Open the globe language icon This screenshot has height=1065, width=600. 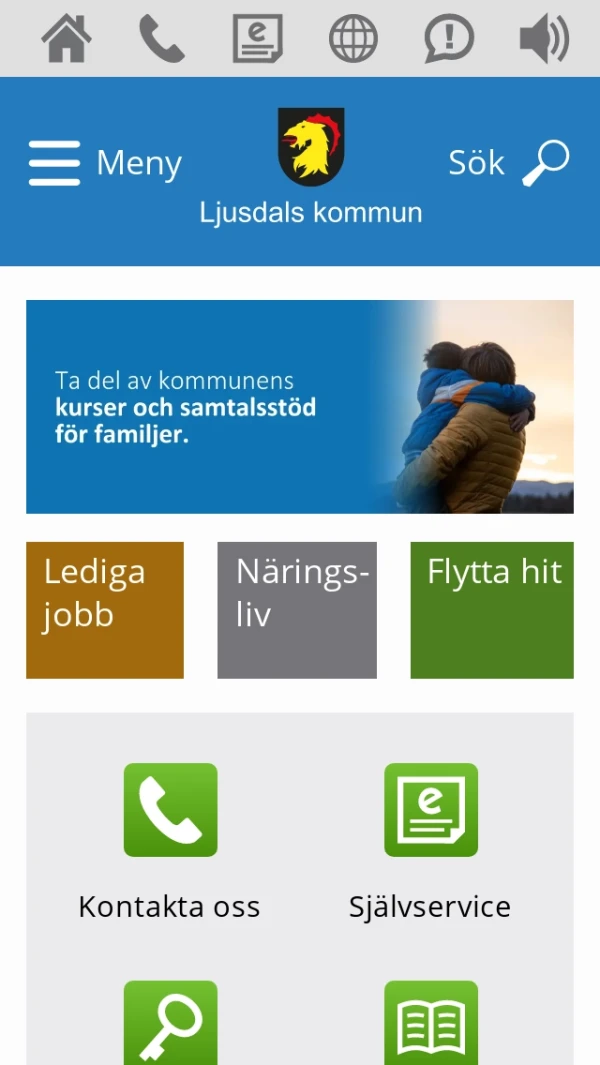click(x=353, y=39)
